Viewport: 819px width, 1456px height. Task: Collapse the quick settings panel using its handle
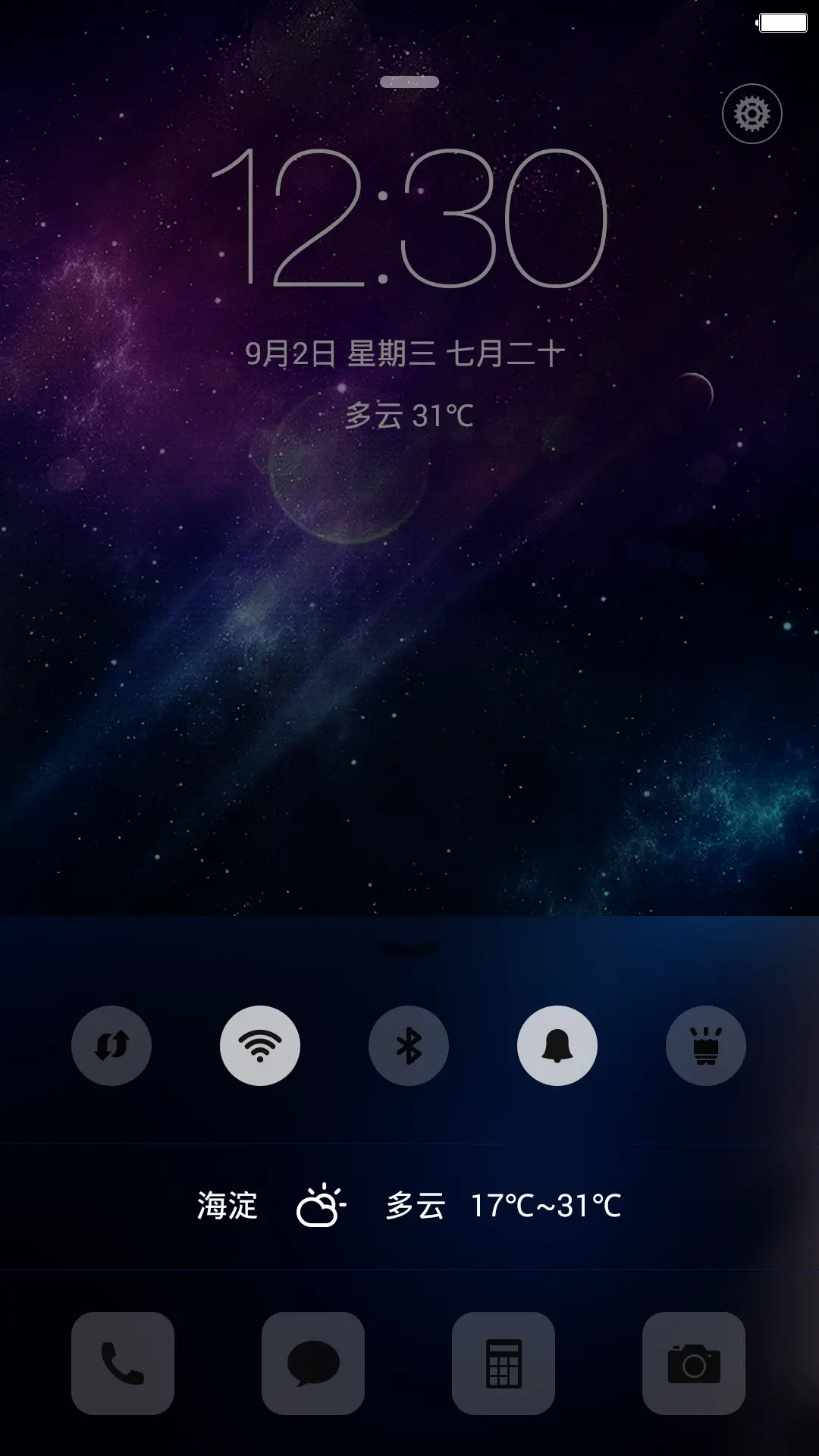pos(409,946)
